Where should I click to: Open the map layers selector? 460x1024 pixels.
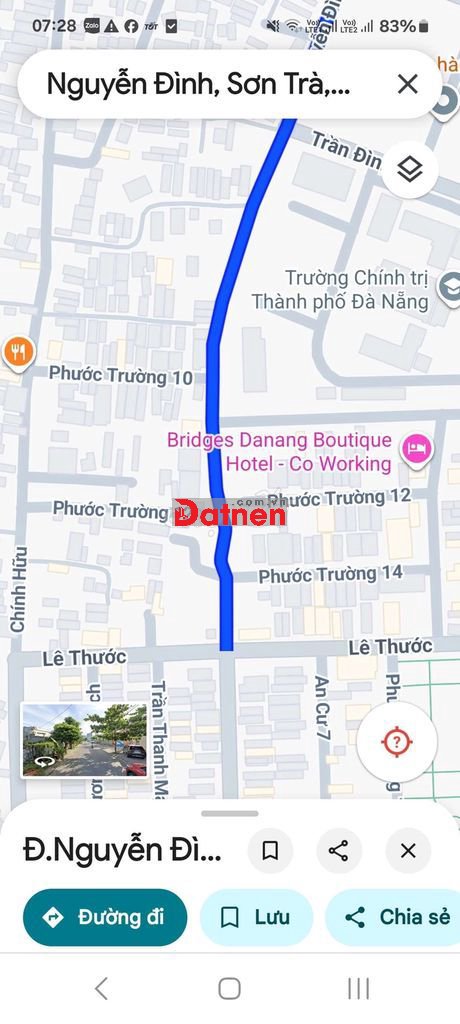410,170
